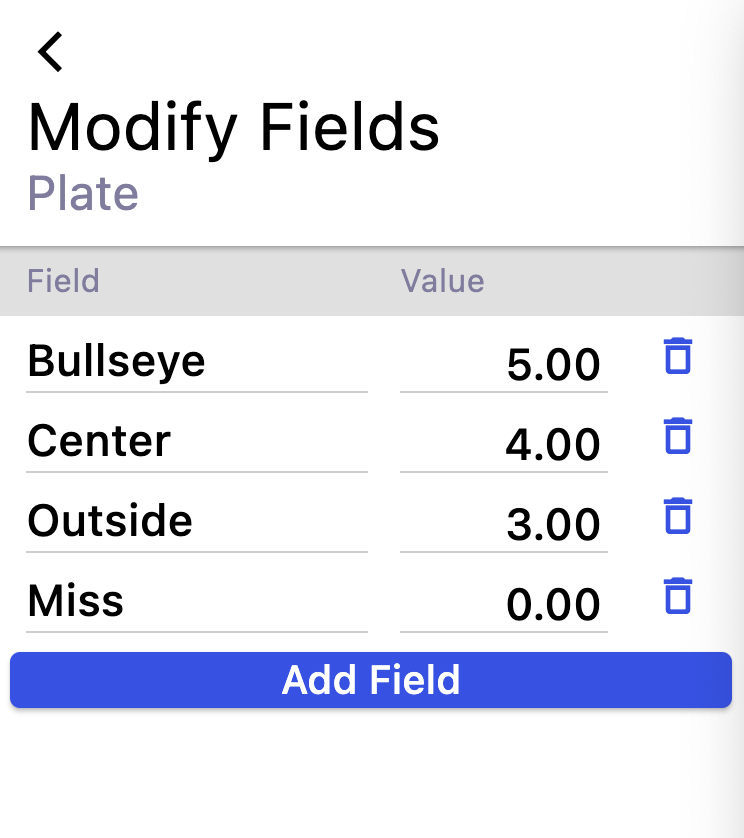Remove the Center field
Viewport: 744px width, 838px height.
pyautogui.click(x=678, y=437)
